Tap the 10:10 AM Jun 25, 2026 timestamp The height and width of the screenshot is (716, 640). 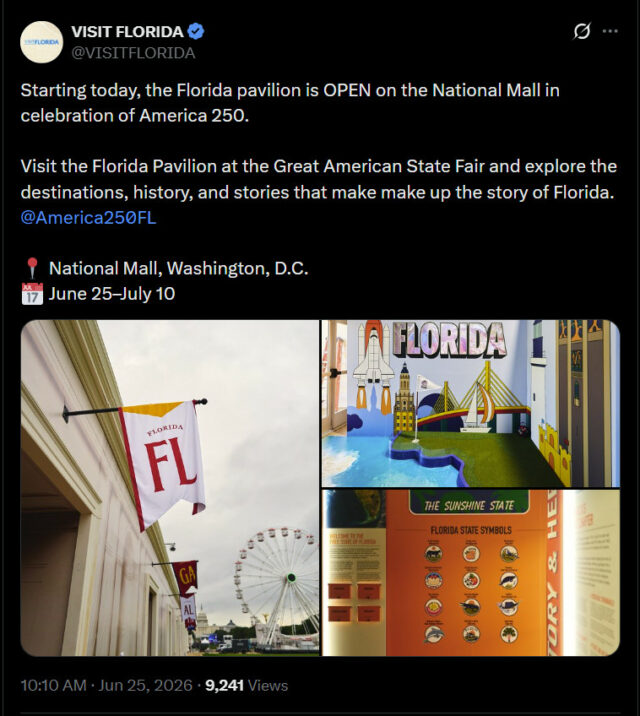[x=106, y=685]
